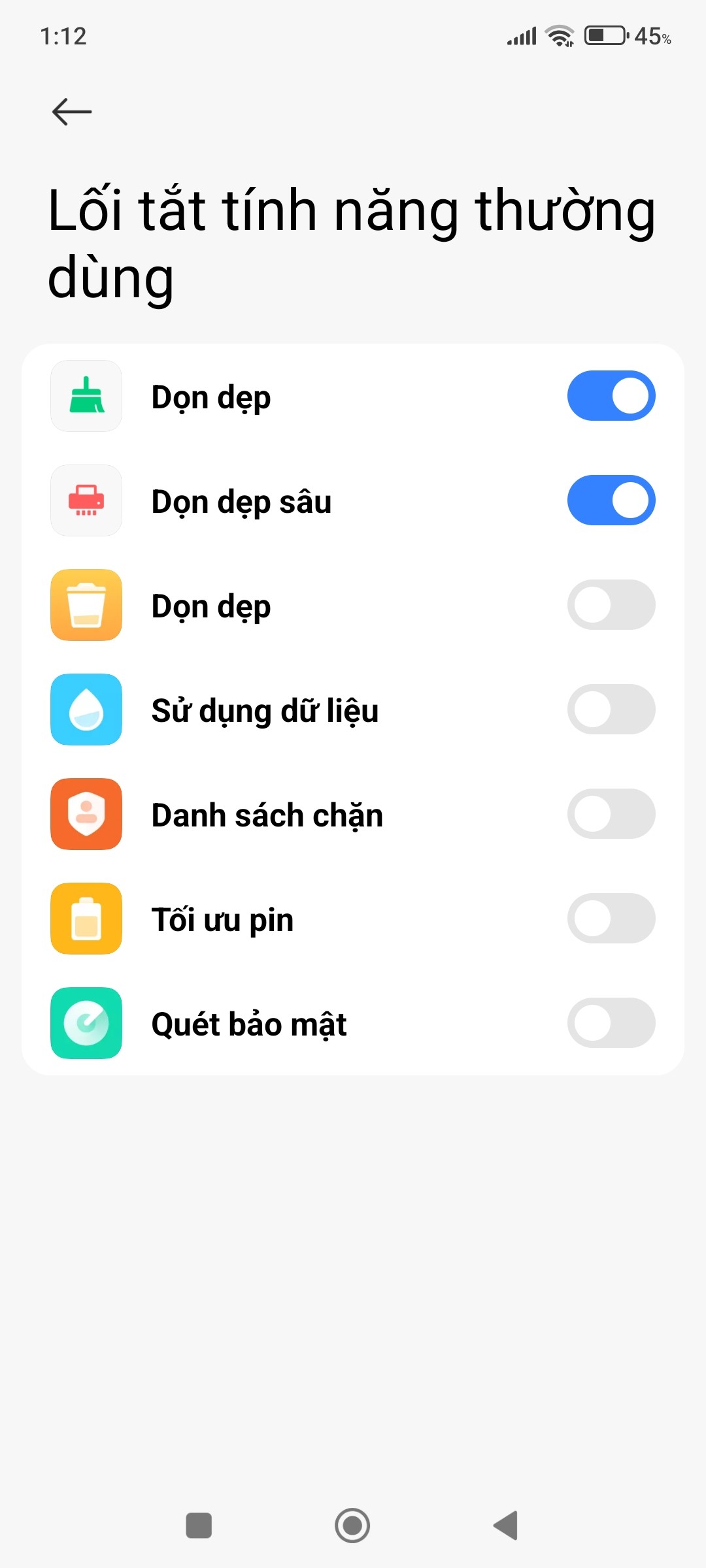This screenshot has height=1568, width=706.
Task: Switch on the Tối ưu pin shortcut
Action: tap(611, 919)
